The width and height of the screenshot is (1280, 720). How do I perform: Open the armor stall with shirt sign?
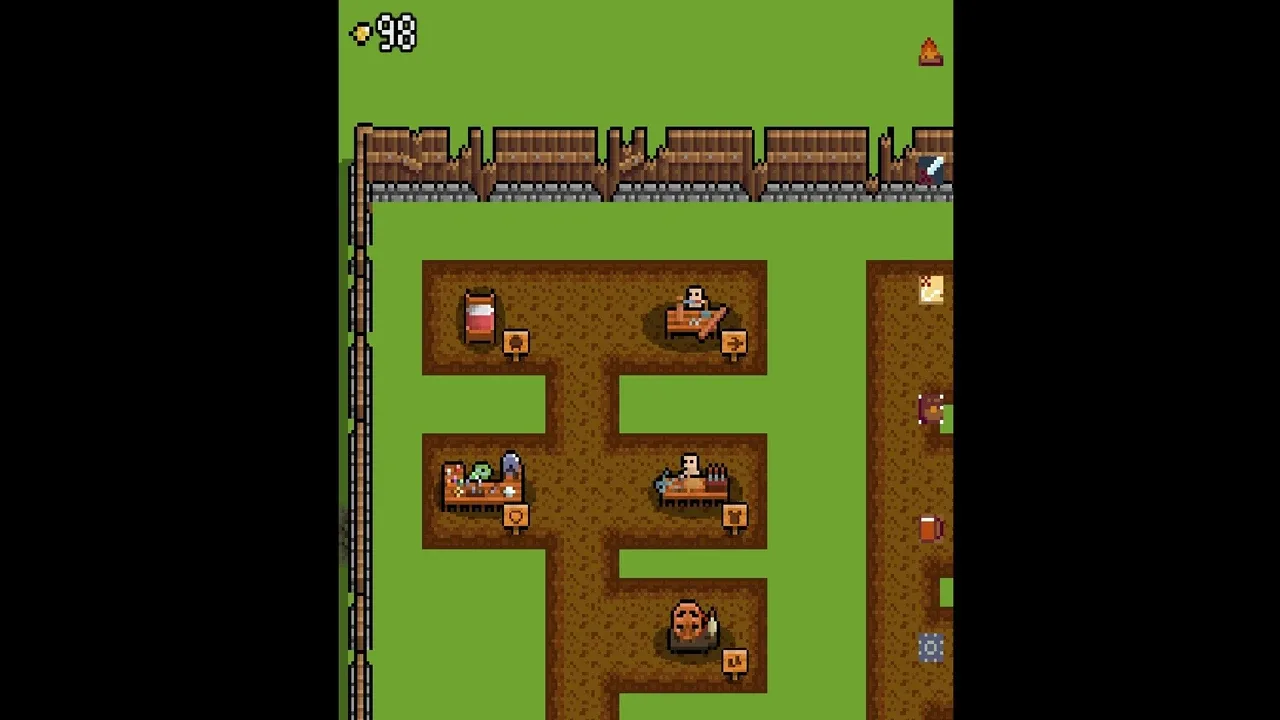(x=693, y=484)
